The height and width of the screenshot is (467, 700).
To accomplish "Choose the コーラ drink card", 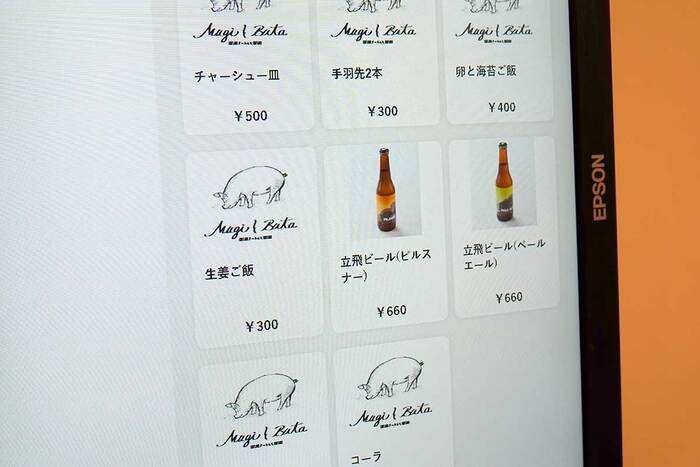I will pyautogui.click(x=393, y=405).
